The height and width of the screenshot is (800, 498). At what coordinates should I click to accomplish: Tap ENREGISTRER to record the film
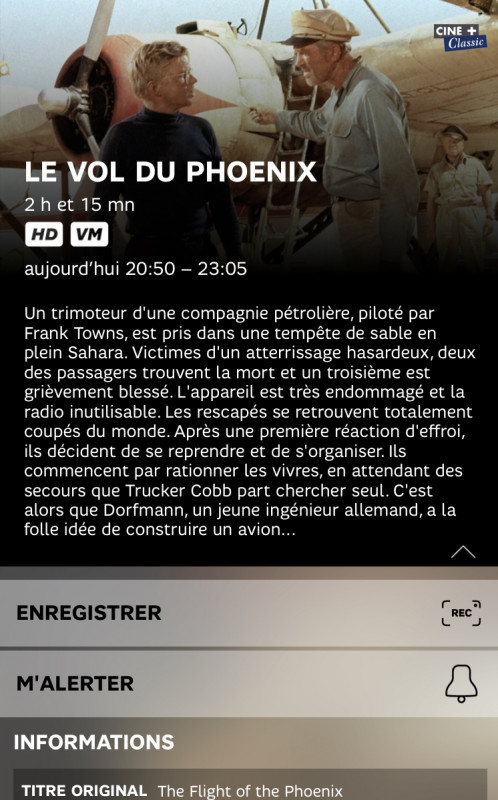[x=249, y=613]
